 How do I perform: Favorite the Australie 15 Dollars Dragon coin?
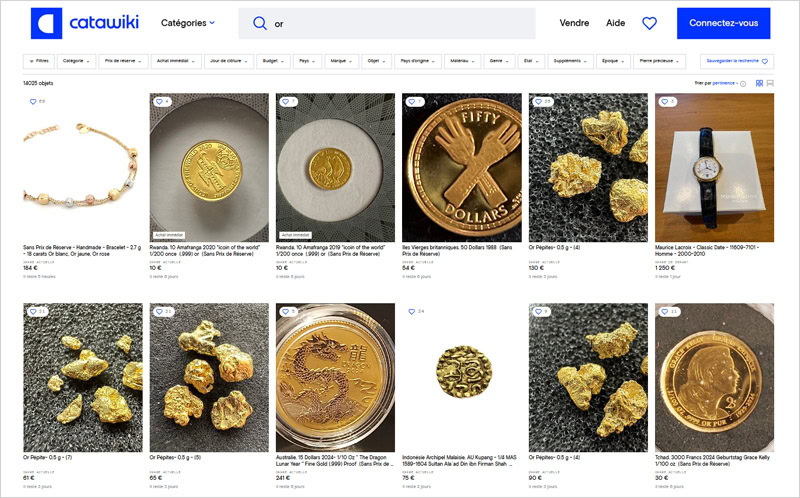coord(286,312)
